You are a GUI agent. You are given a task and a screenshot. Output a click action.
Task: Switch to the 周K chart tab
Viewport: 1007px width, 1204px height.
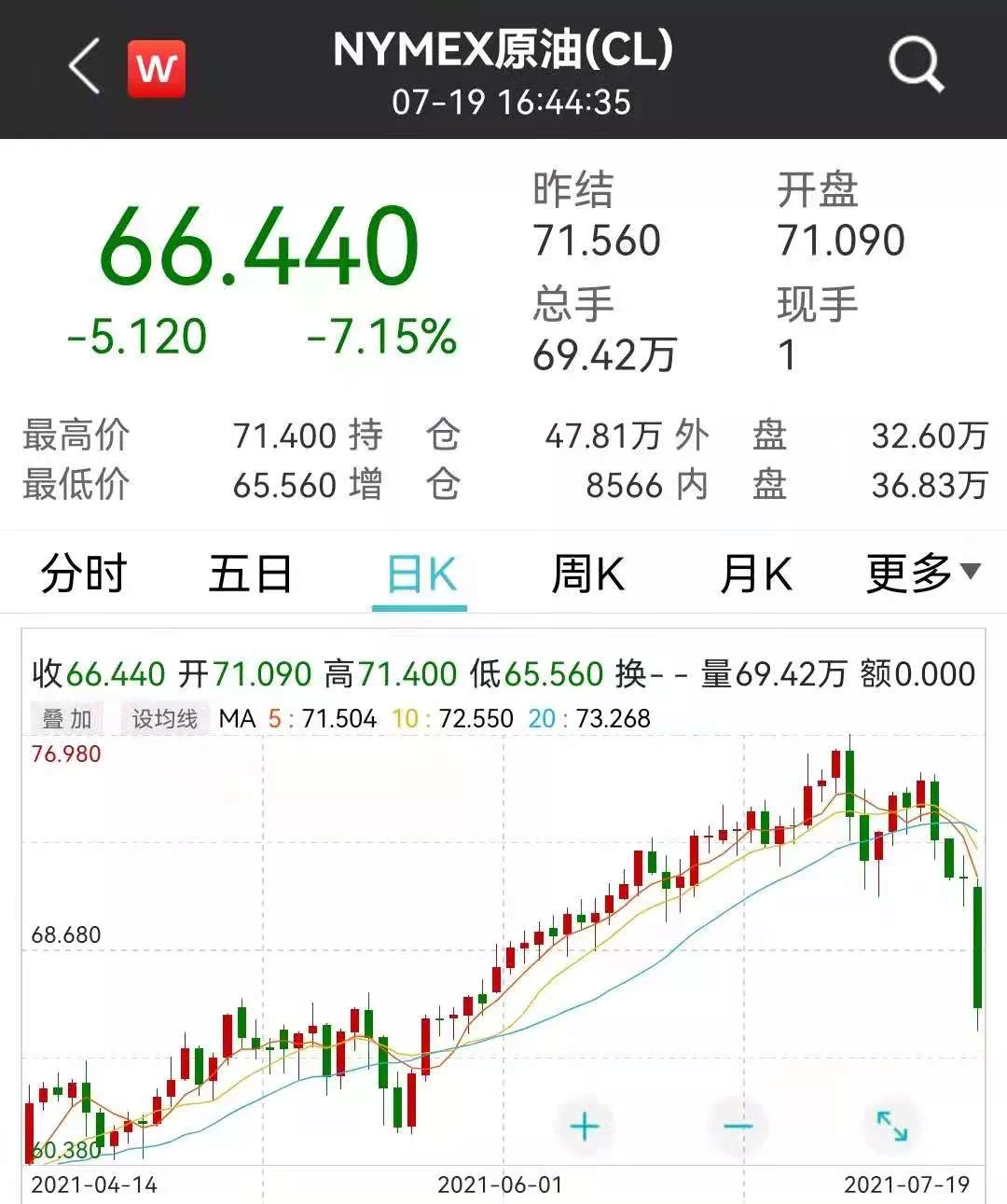coord(587,574)
